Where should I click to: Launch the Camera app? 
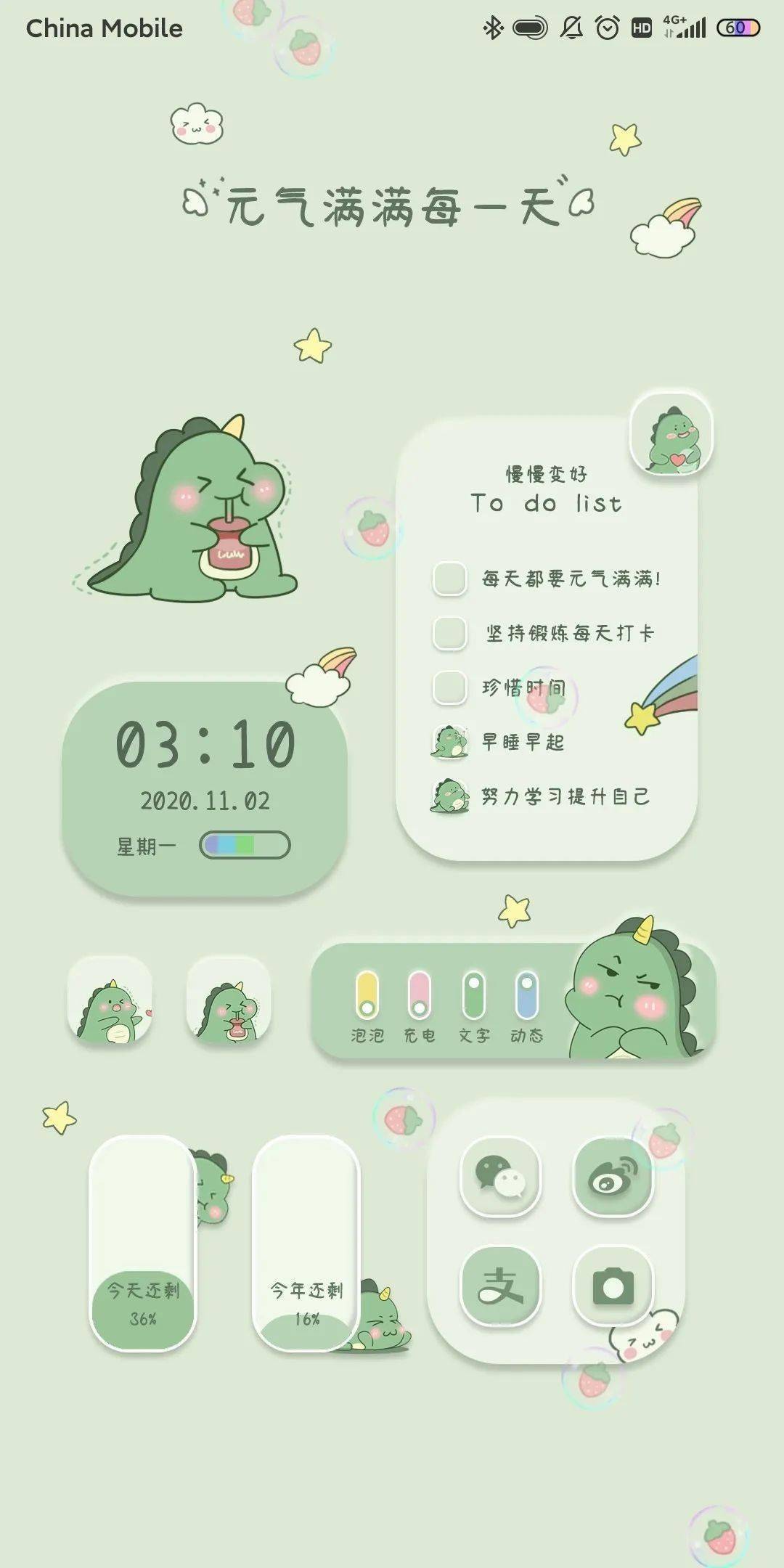click(613, 1287)
